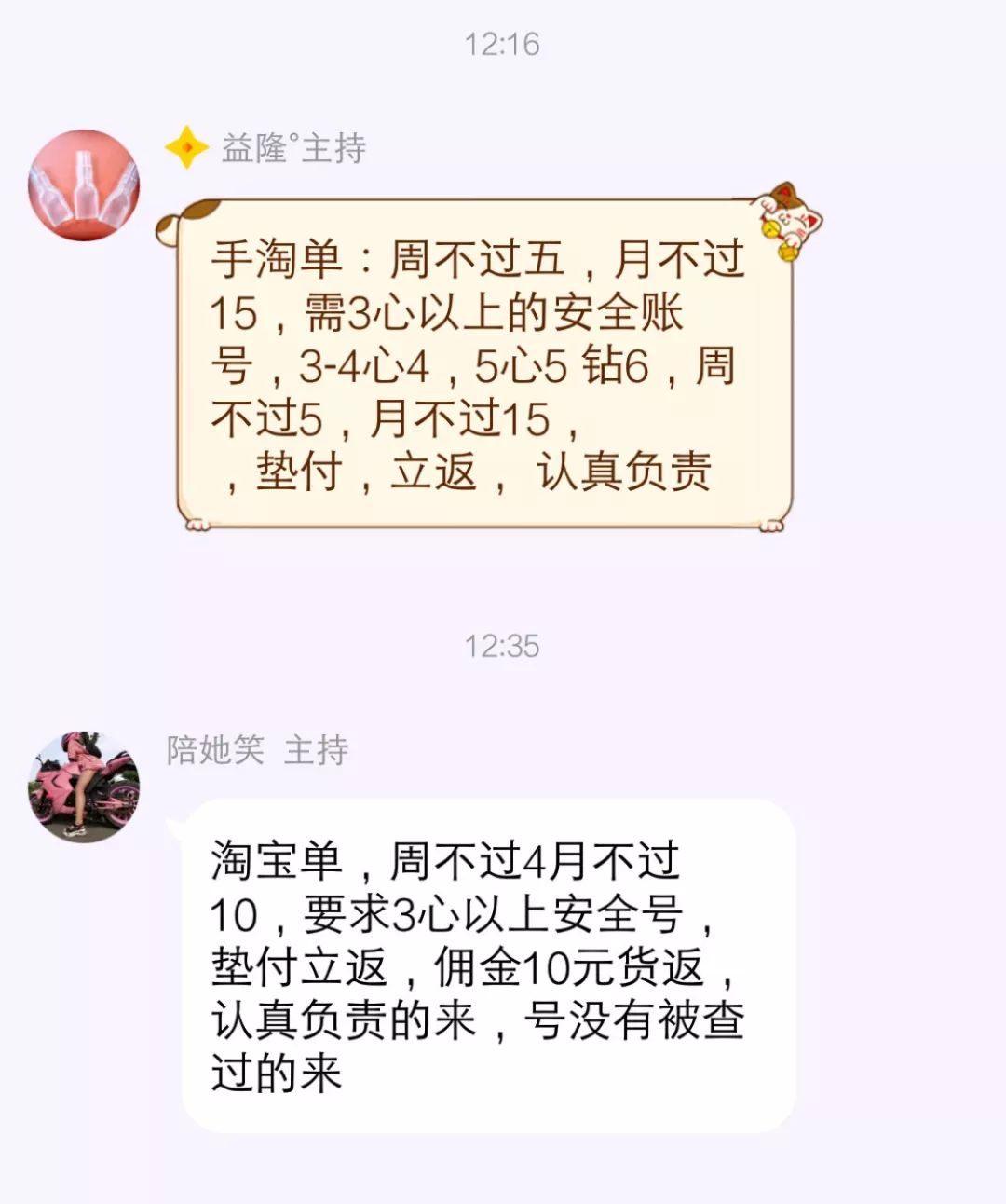Click the timestamp 12:35

click(503, 645)
